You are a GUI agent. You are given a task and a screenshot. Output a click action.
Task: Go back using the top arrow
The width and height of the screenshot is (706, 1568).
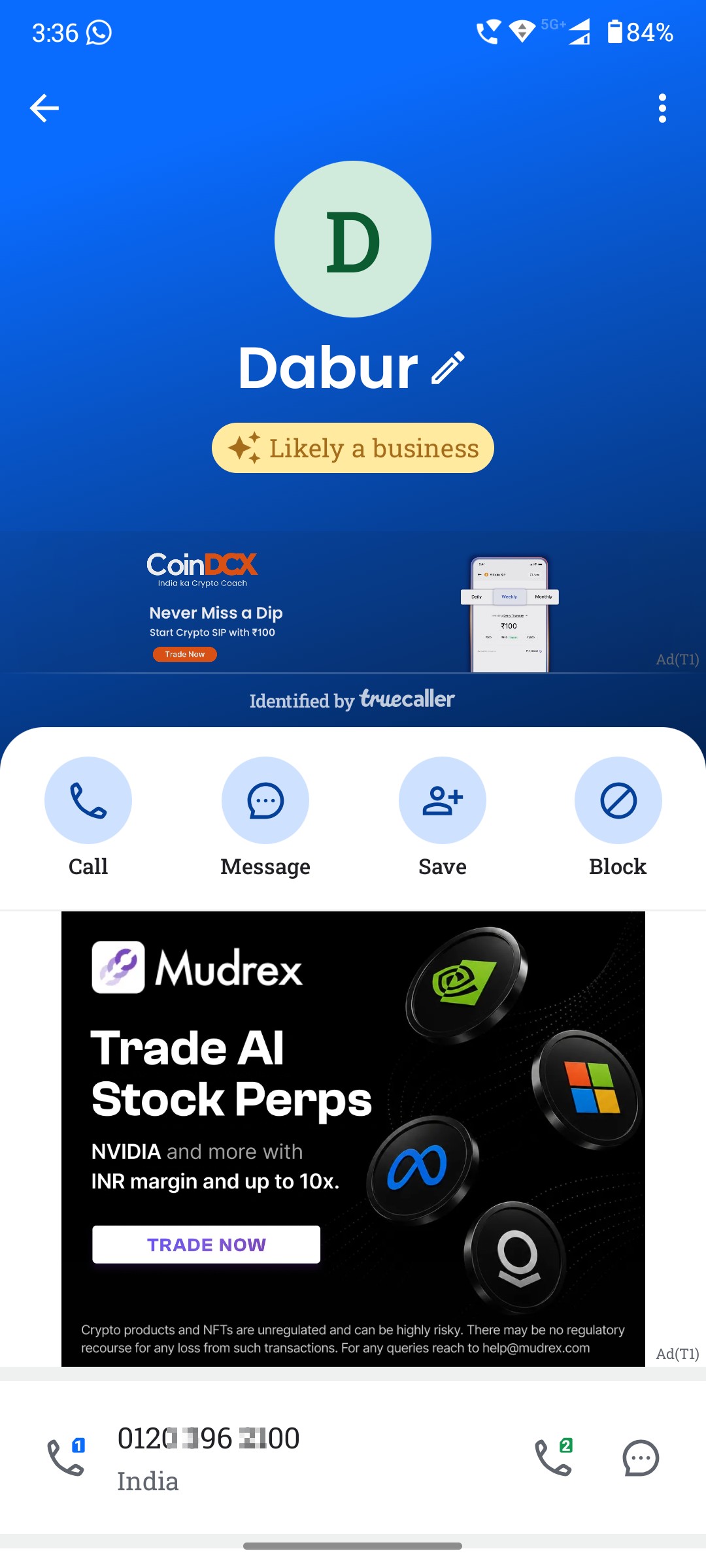coord(44,108)
